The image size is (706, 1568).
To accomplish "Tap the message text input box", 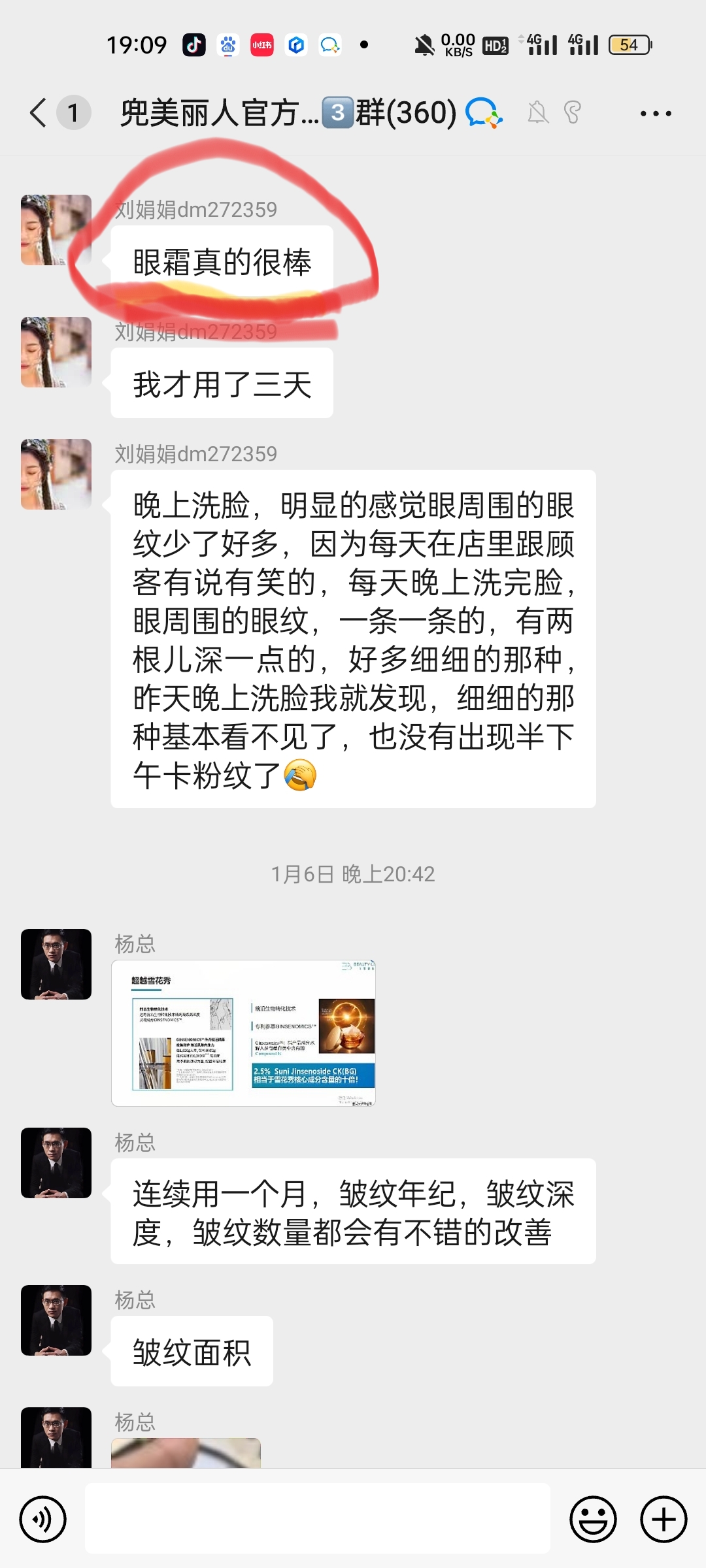I will click(x=318, y=1518).
